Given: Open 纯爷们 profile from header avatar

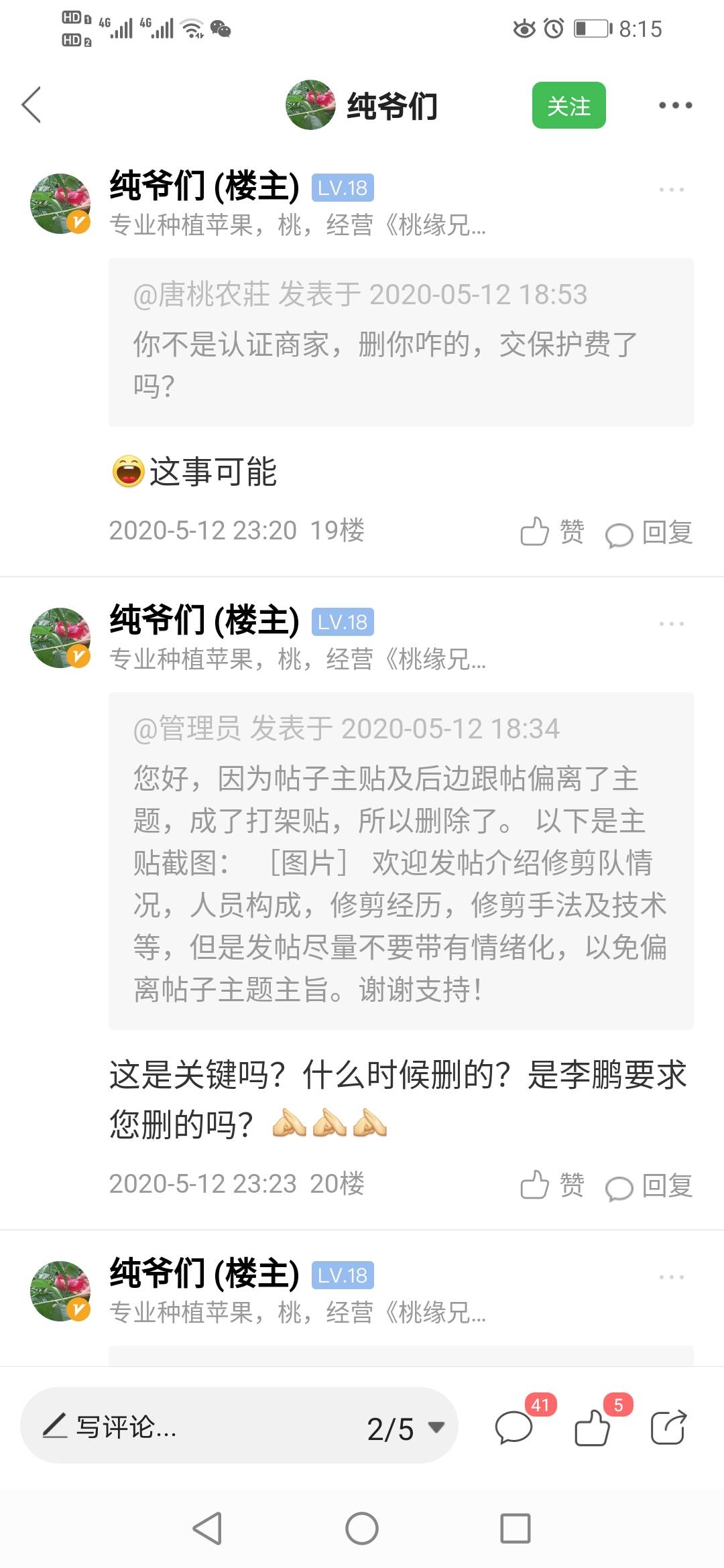Looking at the screenshot, I should tap(310, 105).
